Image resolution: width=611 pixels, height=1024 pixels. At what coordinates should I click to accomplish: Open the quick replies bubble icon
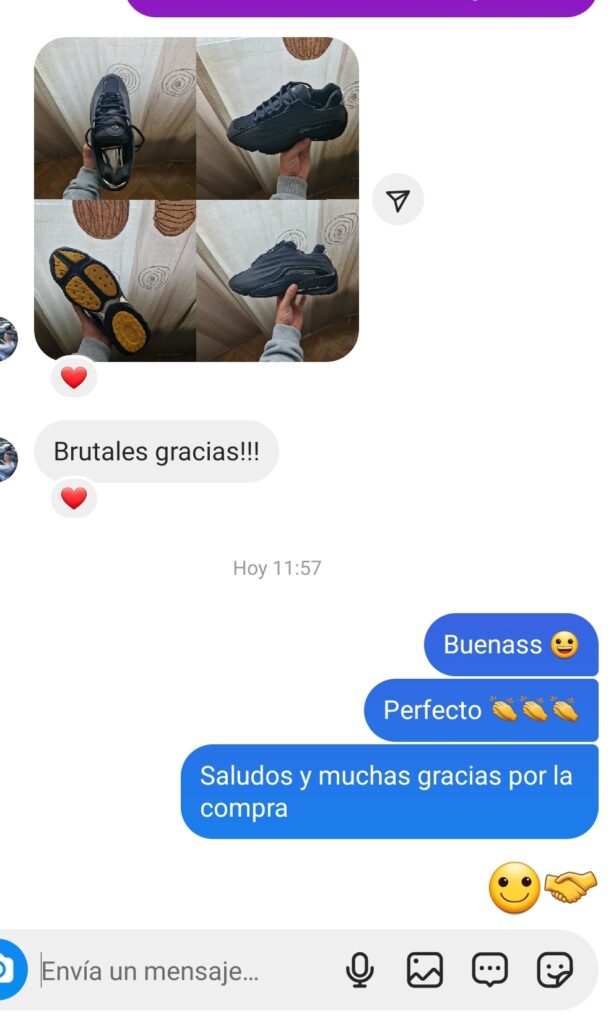(489, 969)
